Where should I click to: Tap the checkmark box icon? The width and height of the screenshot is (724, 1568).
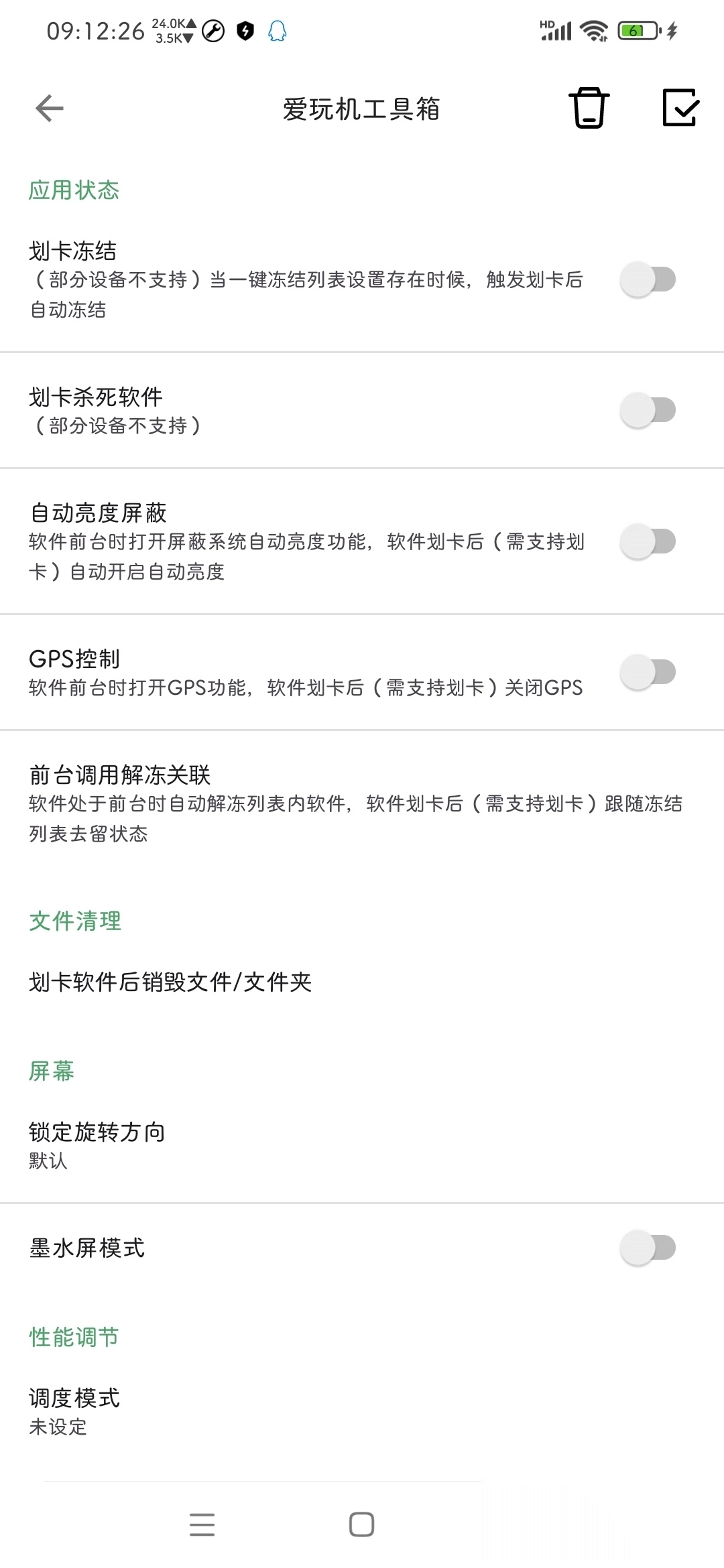click(680, 108)
